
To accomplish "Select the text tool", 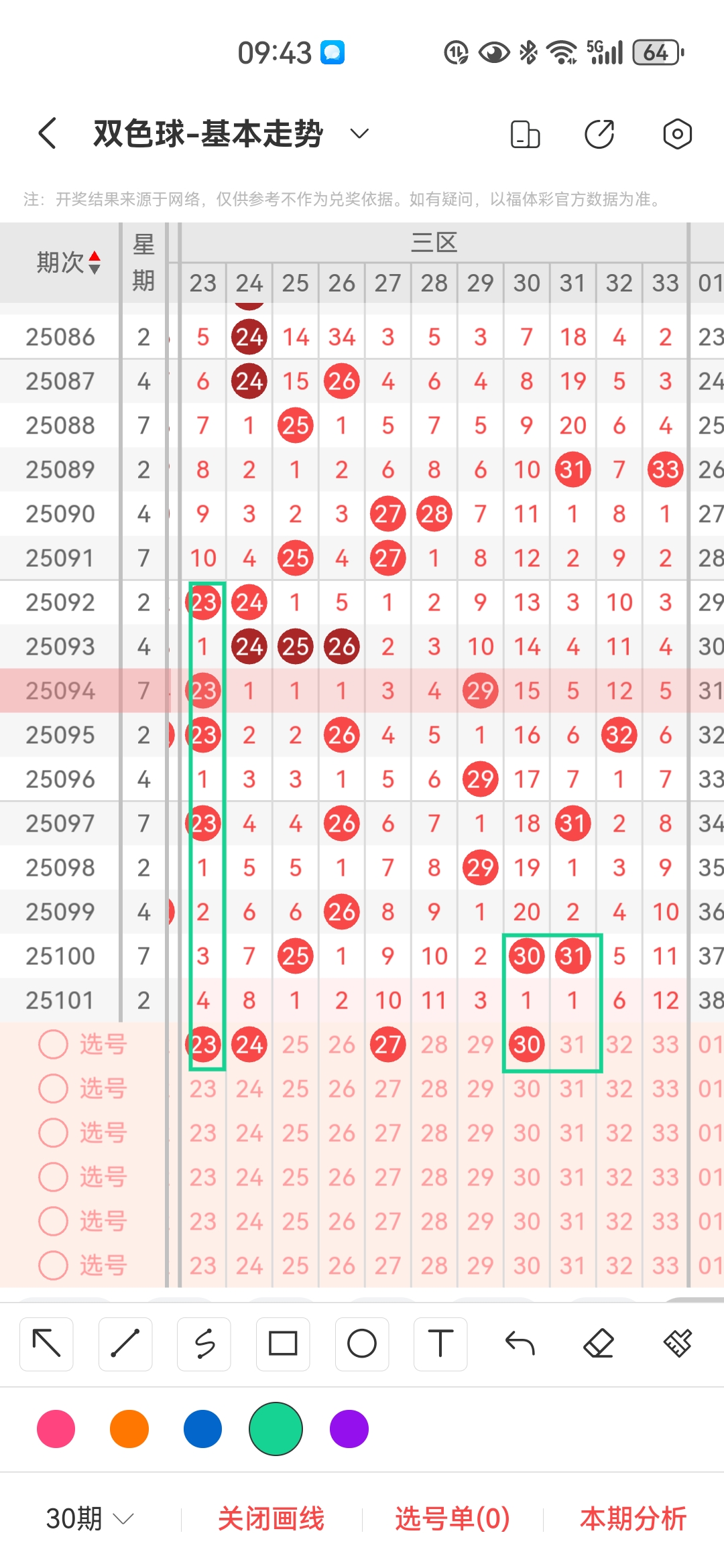I will pyautogui.click(x=440, y=1344).
